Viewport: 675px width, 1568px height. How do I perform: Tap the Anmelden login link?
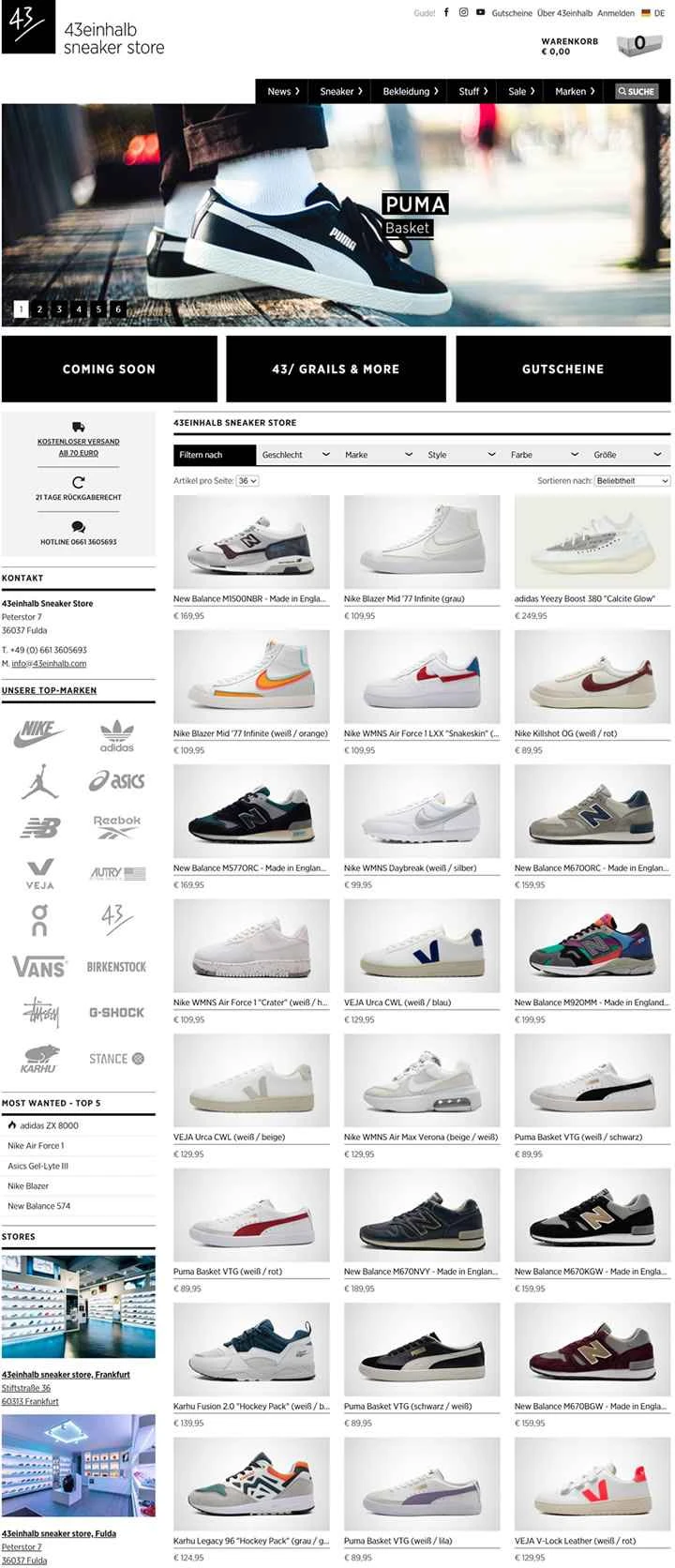point(615,13)
